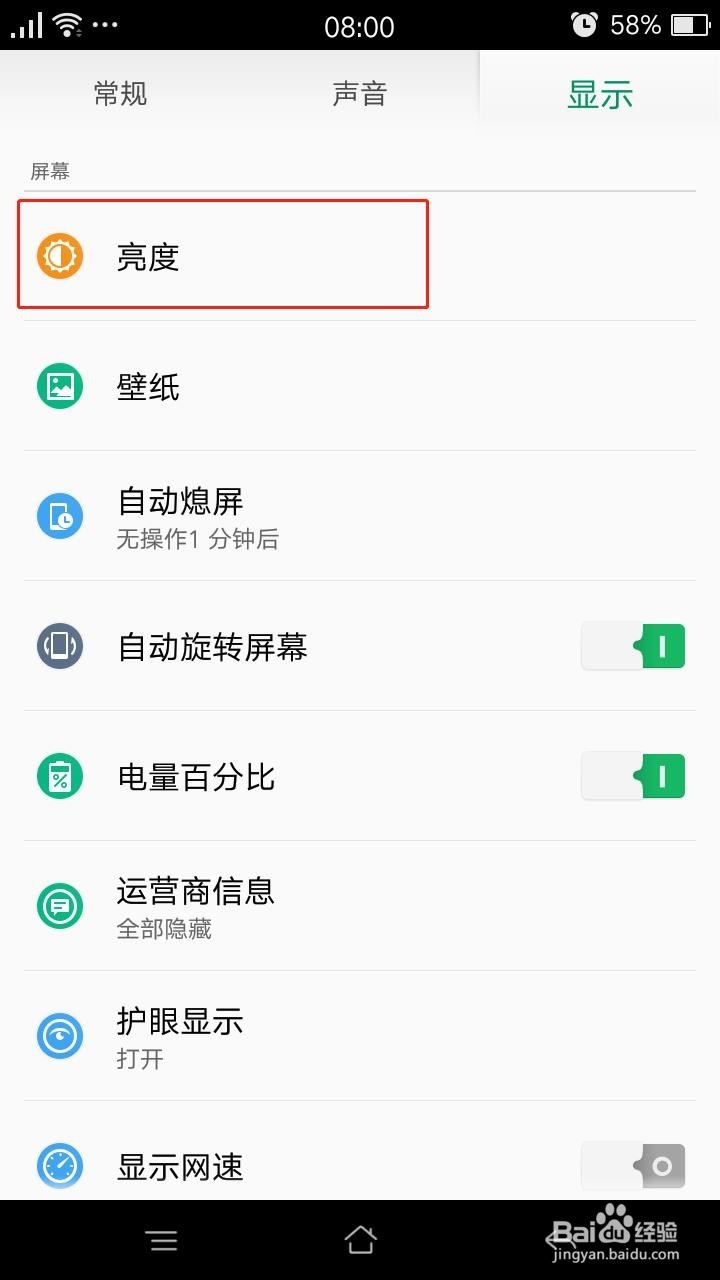Turn off auto-rotate screen switch

[x=632, y=646]
